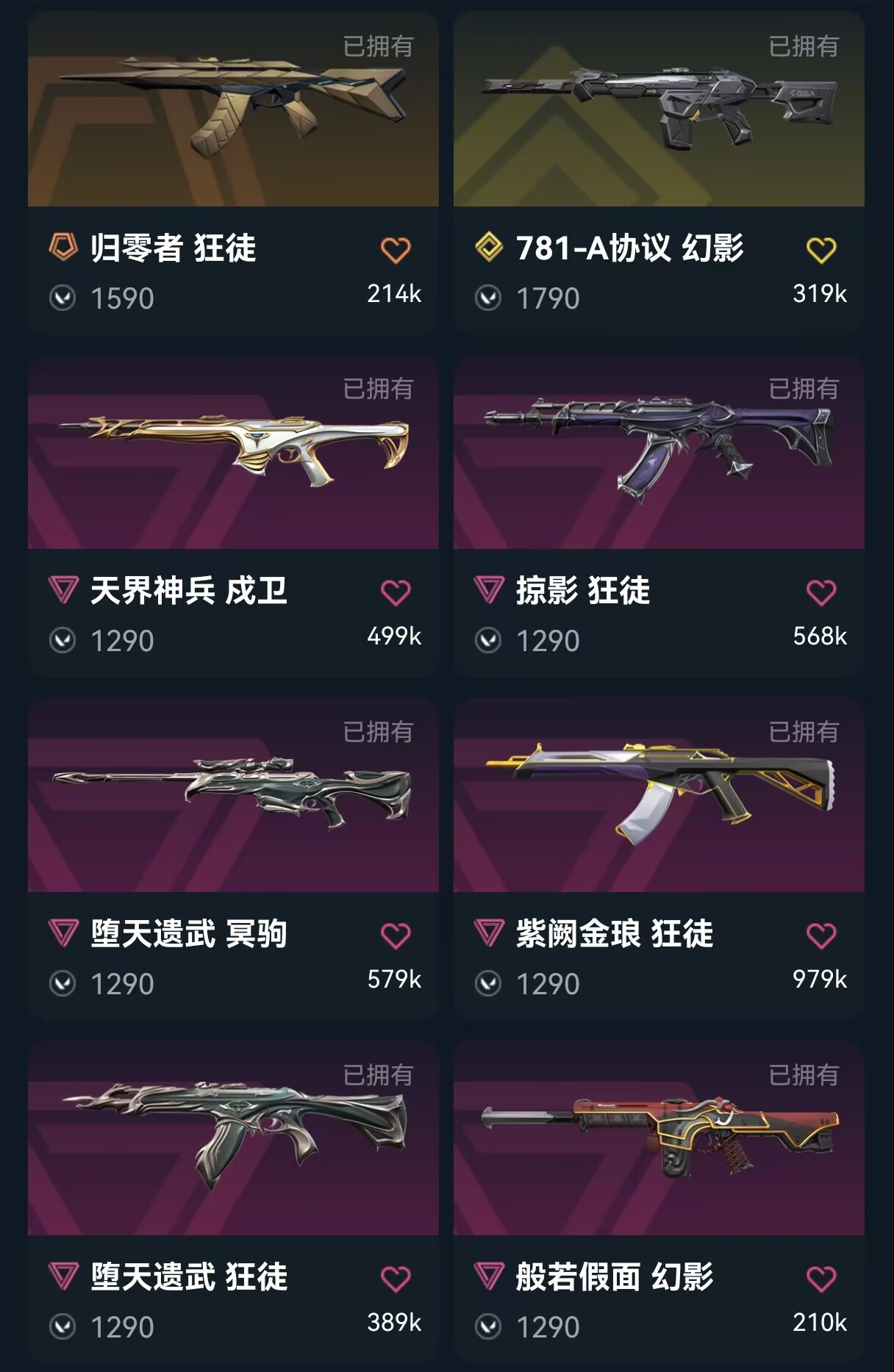The image size is (894, 1372).
Task: Open the 般若假面 幻影 skin card
Action: coord(659,1138)
